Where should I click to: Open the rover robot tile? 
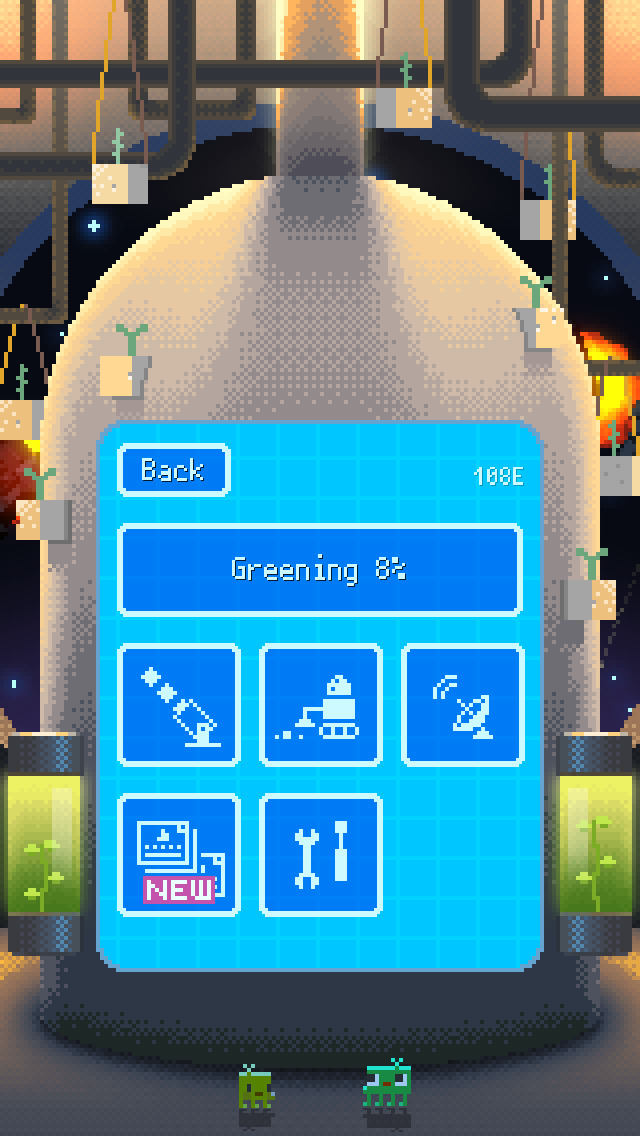(x=321, y=706)
